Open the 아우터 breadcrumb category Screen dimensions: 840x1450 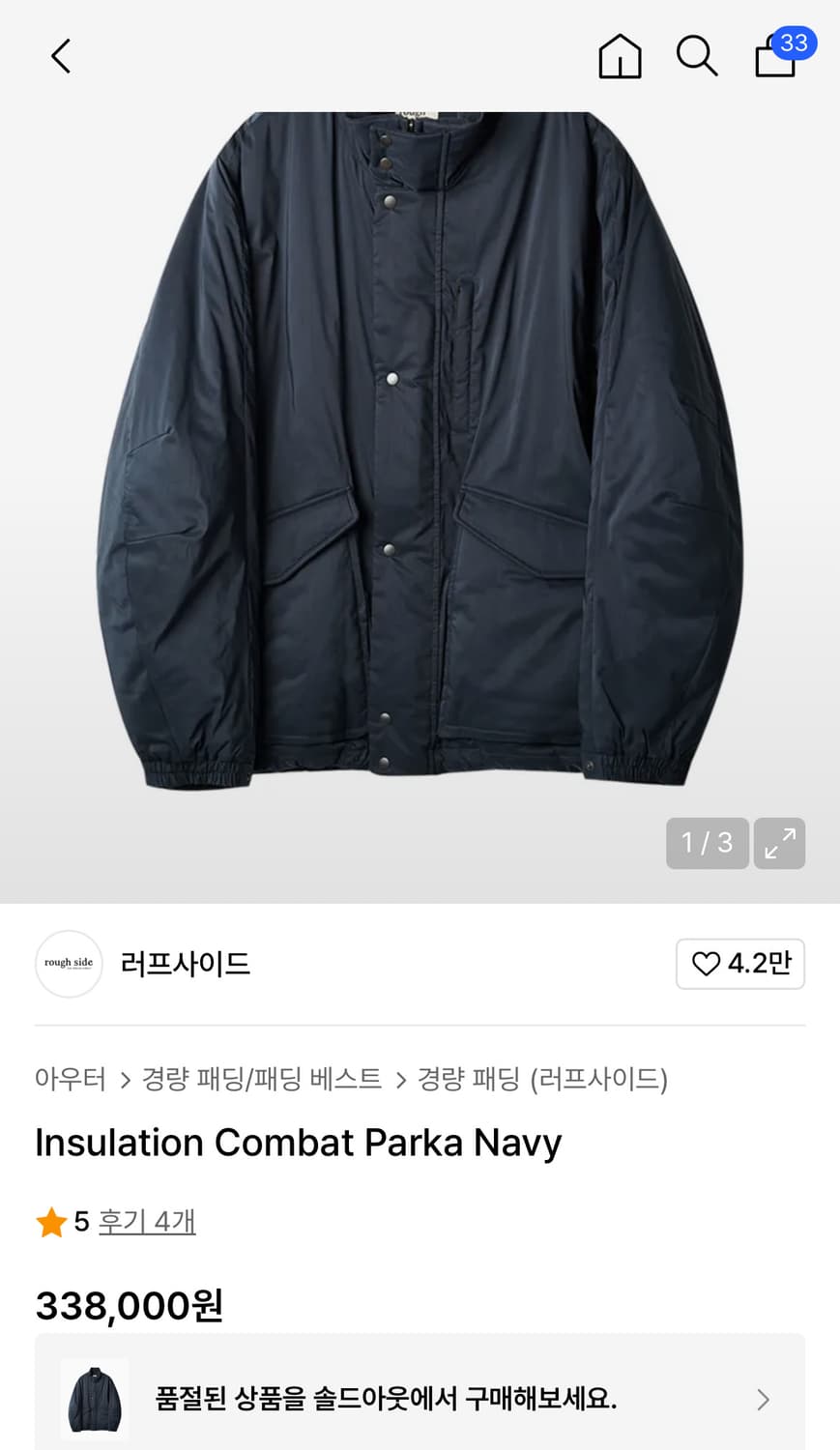[70, 1080]
